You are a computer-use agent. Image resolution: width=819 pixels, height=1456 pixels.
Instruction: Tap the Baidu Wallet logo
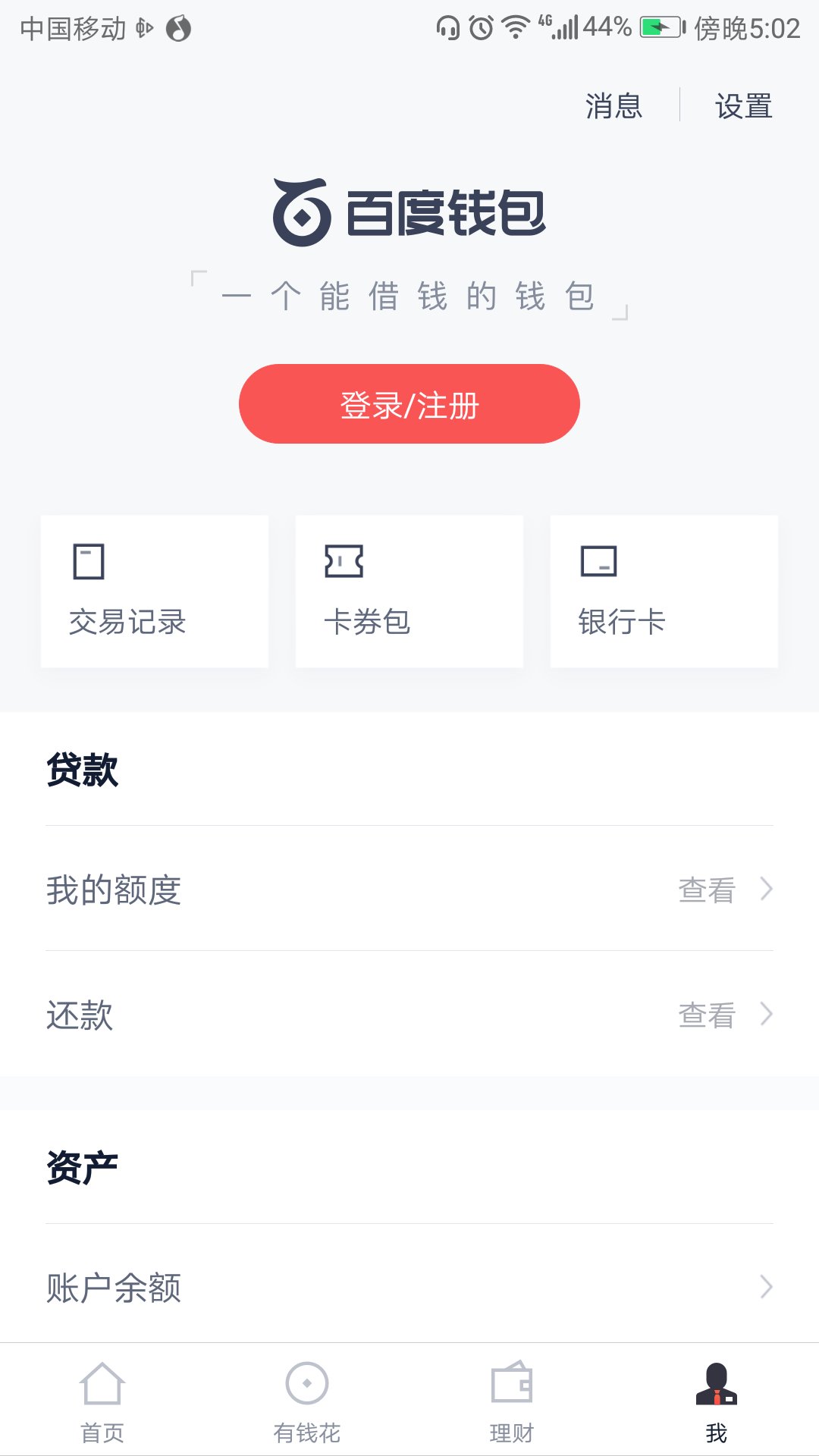pyautogui.click(x=409, y=212)
